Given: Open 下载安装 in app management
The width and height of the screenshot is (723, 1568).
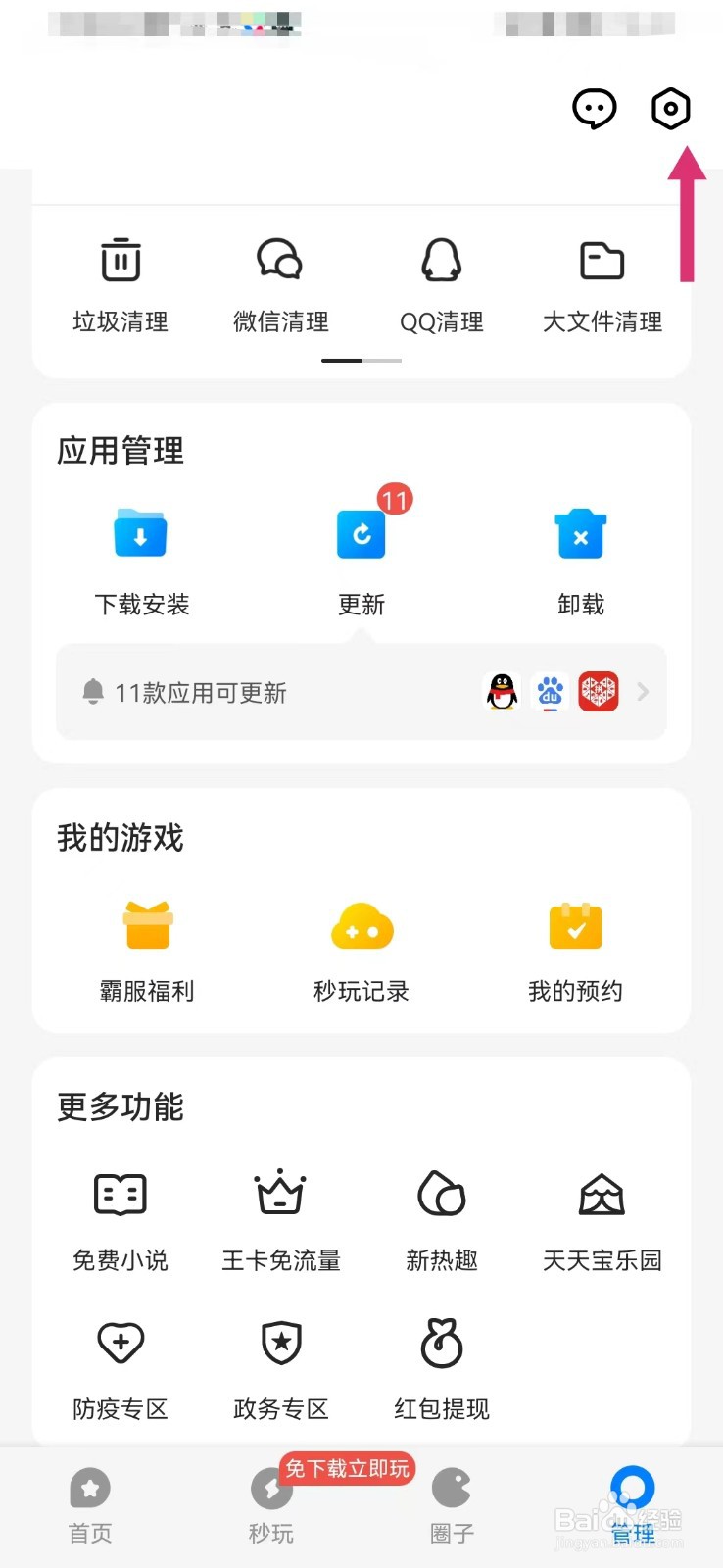Looking at the screenshot, I should pos(141,562).
